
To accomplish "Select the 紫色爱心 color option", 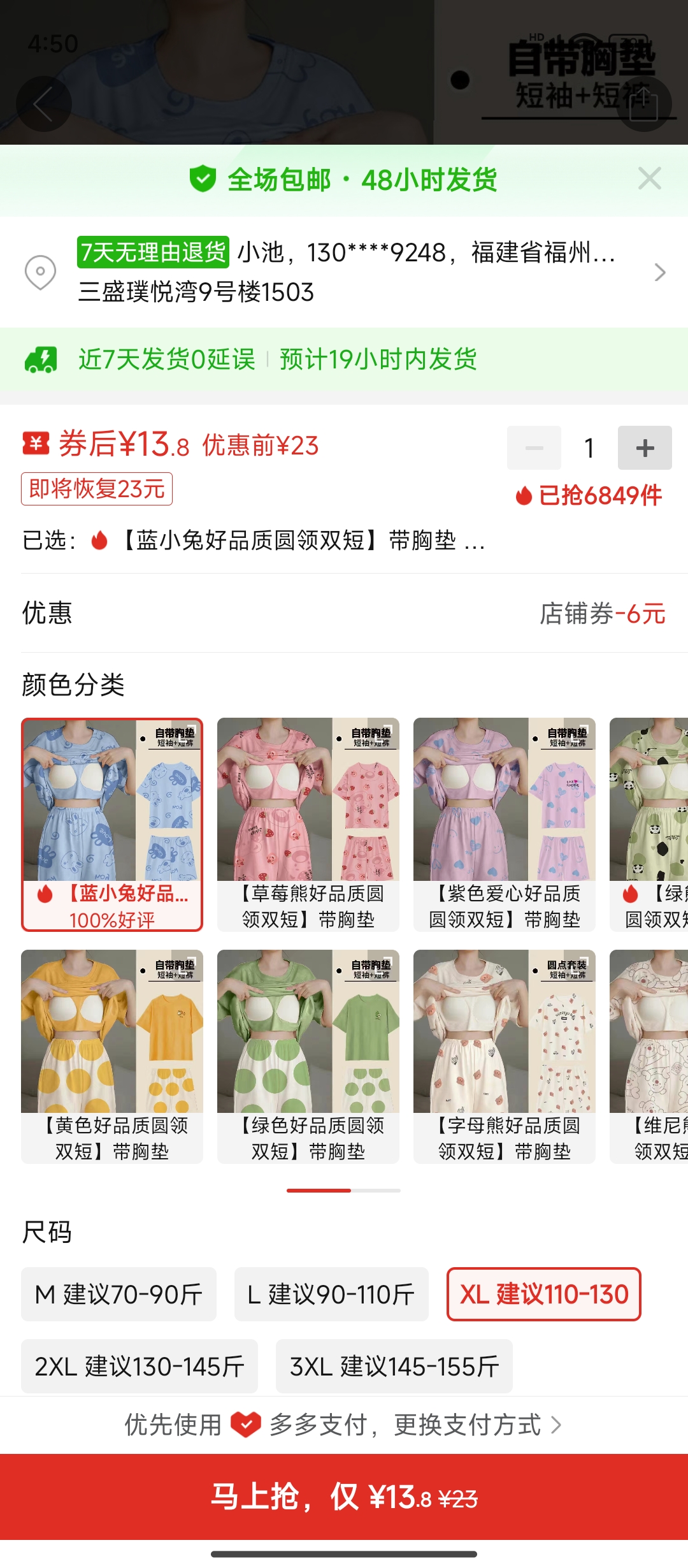I will click(x=504, y=824).
